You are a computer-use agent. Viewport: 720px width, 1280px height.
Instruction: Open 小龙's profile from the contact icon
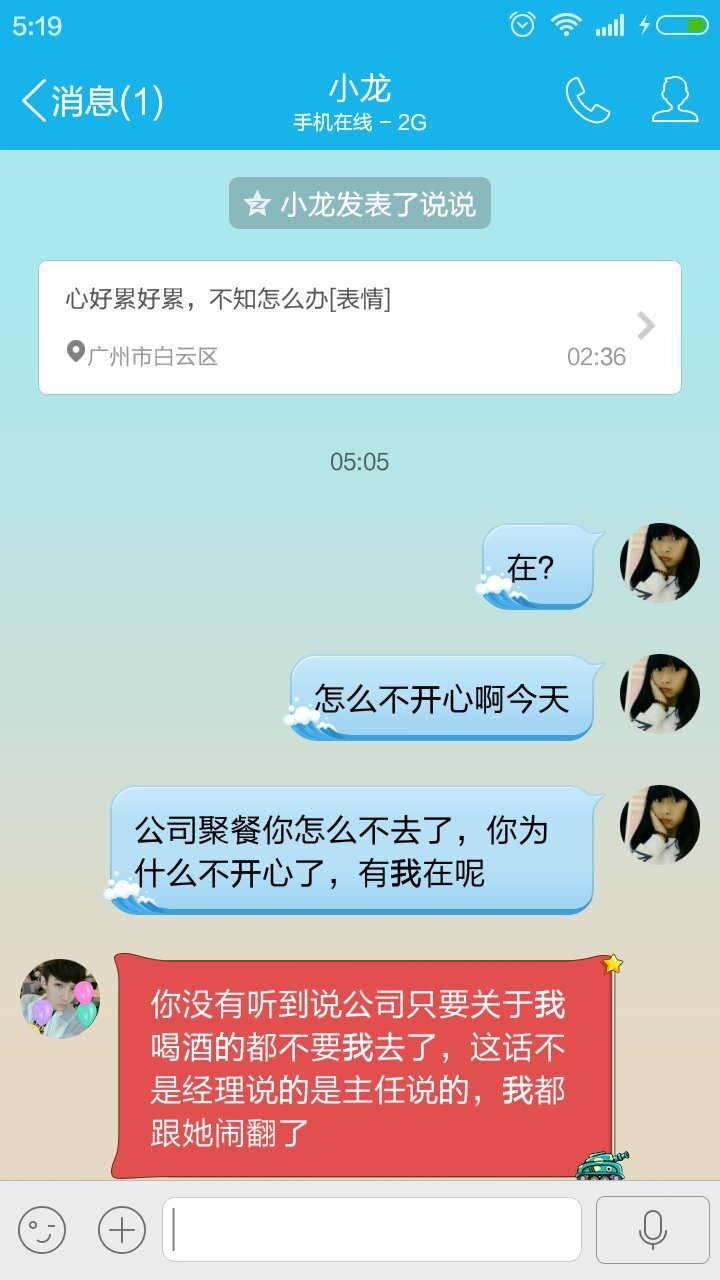coord(674,101)
